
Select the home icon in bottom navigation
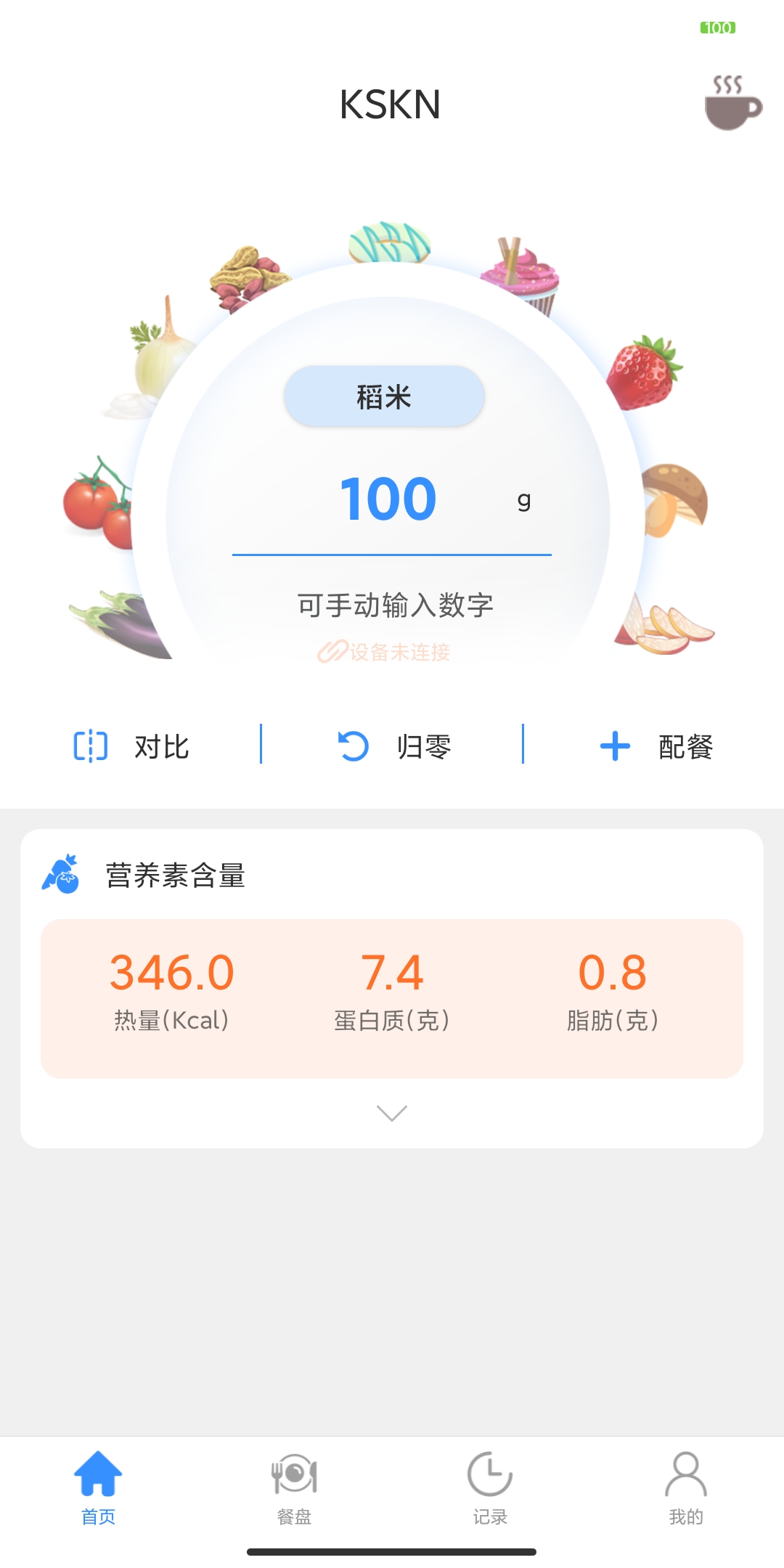[98, 1472]
